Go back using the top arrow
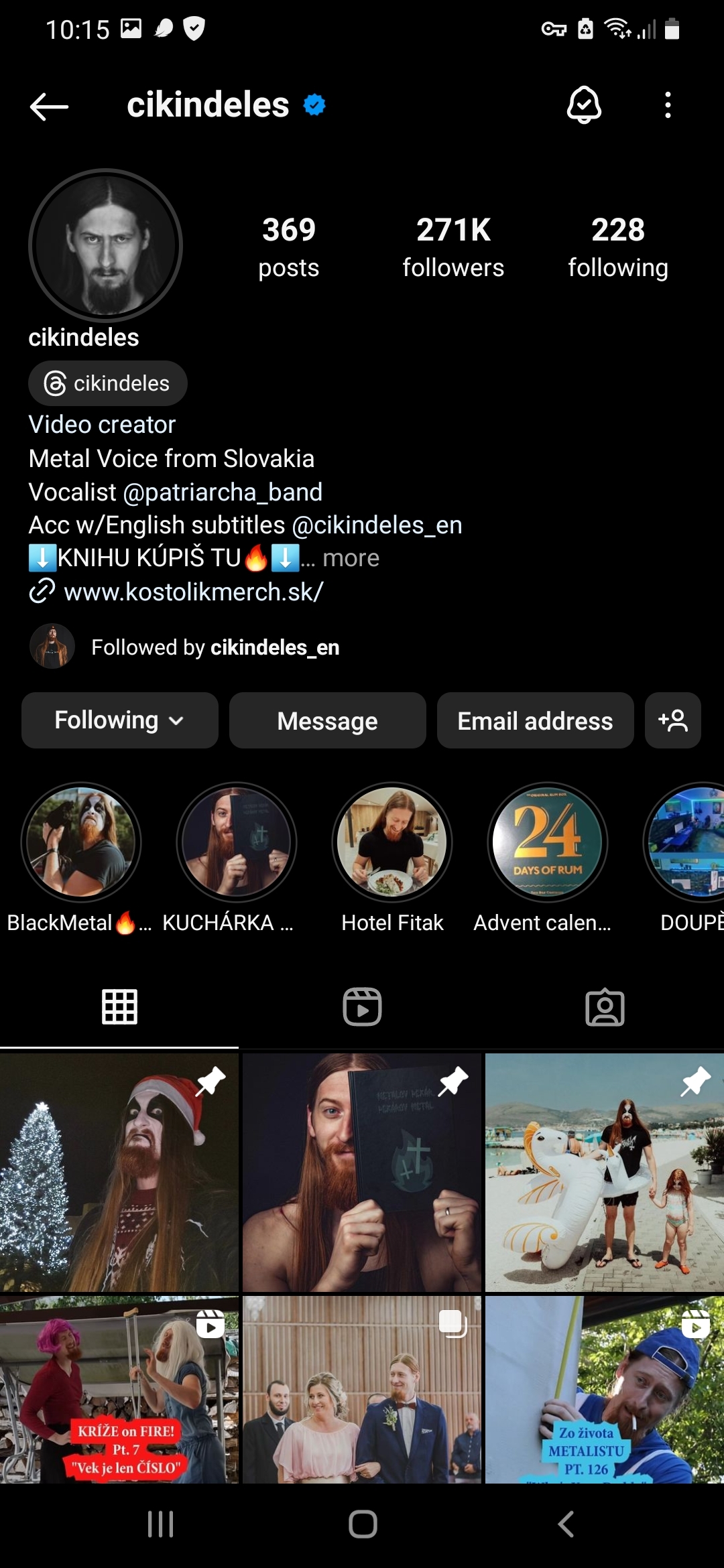This screenshot has height=1568, width=724. pyautogui.click(x=50, y=106)
